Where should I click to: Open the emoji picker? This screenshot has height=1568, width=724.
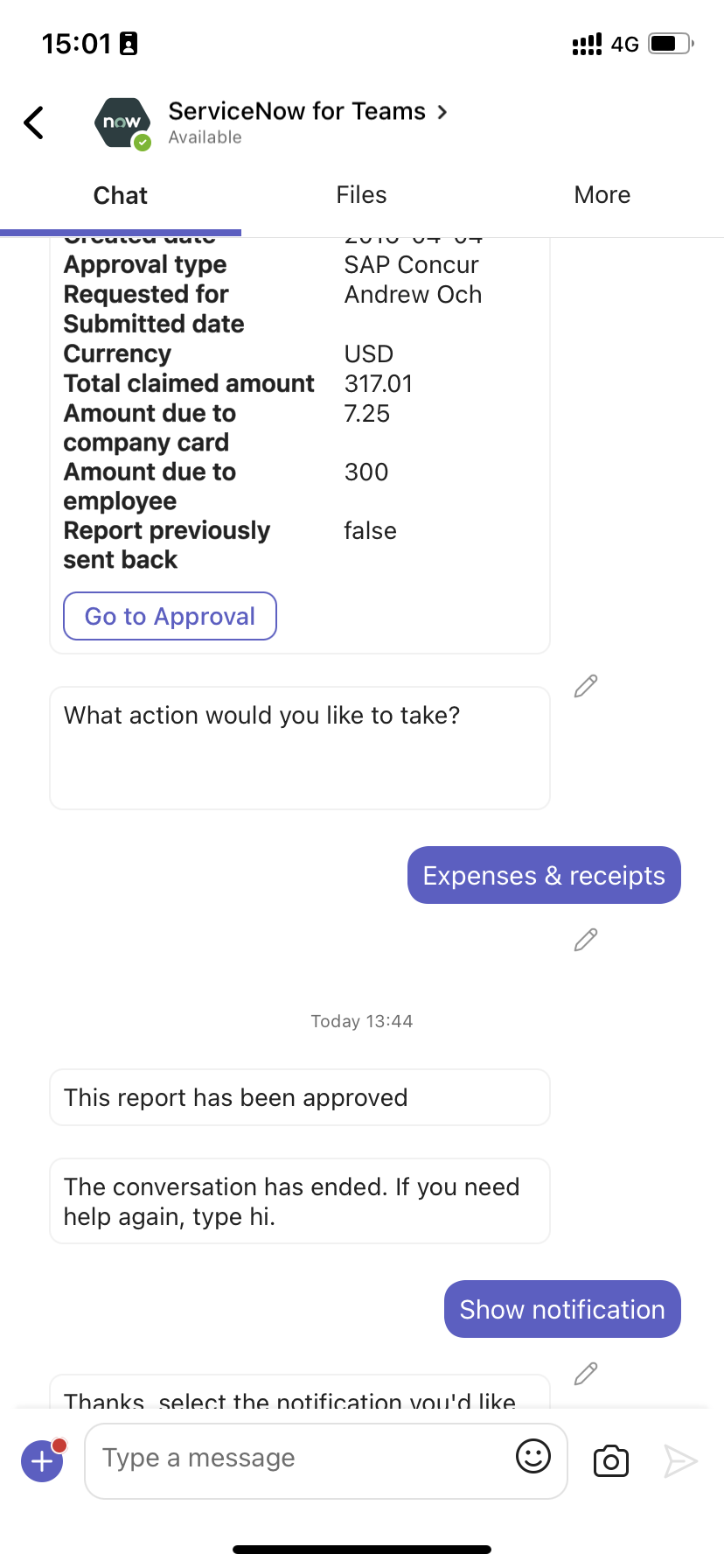[533, 1457]
